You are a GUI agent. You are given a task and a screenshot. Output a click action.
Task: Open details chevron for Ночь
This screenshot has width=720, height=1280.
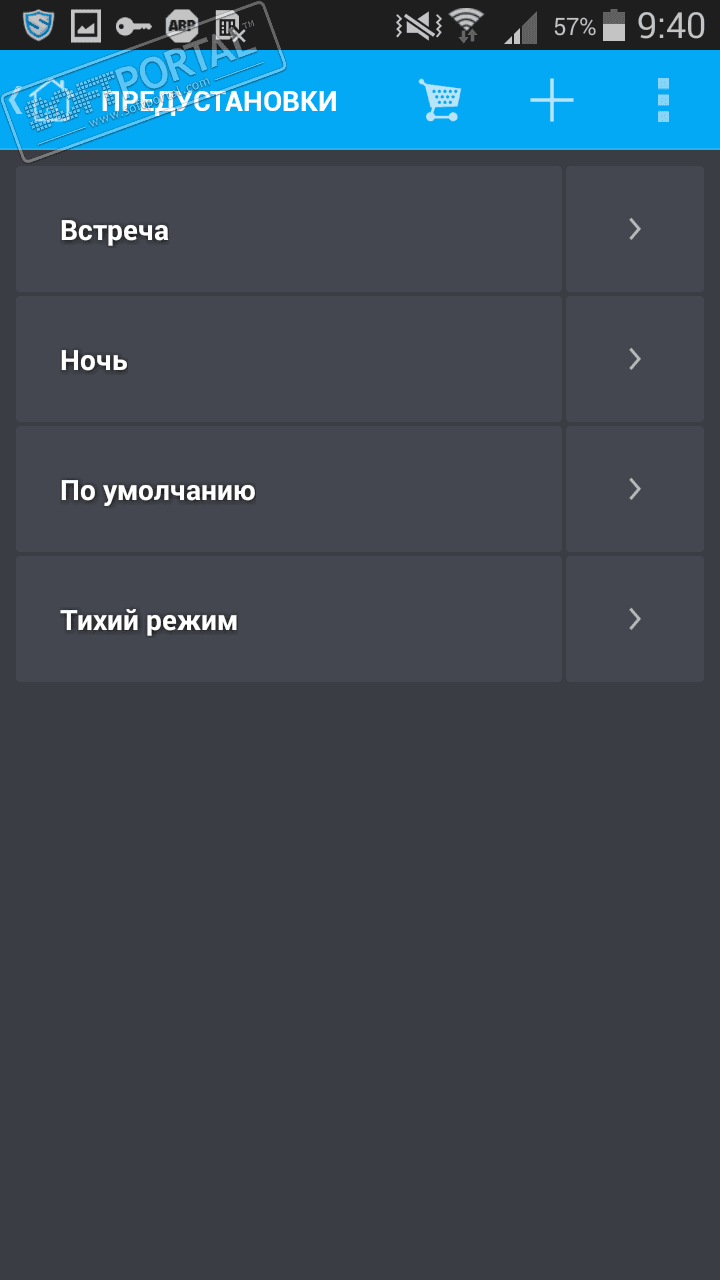click(635, 359)
